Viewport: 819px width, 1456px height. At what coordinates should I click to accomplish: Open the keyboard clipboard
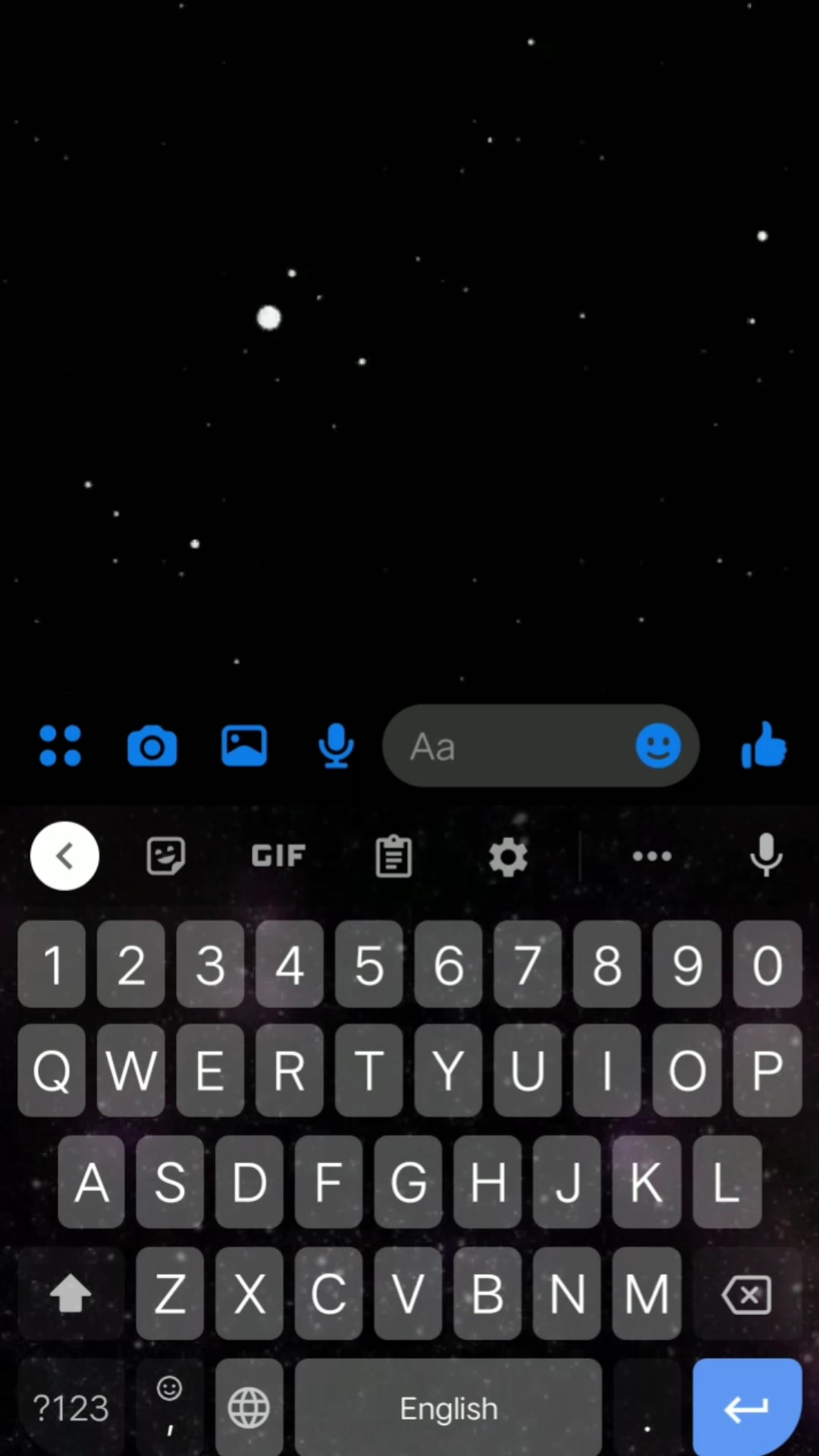(x=394, y=857)
